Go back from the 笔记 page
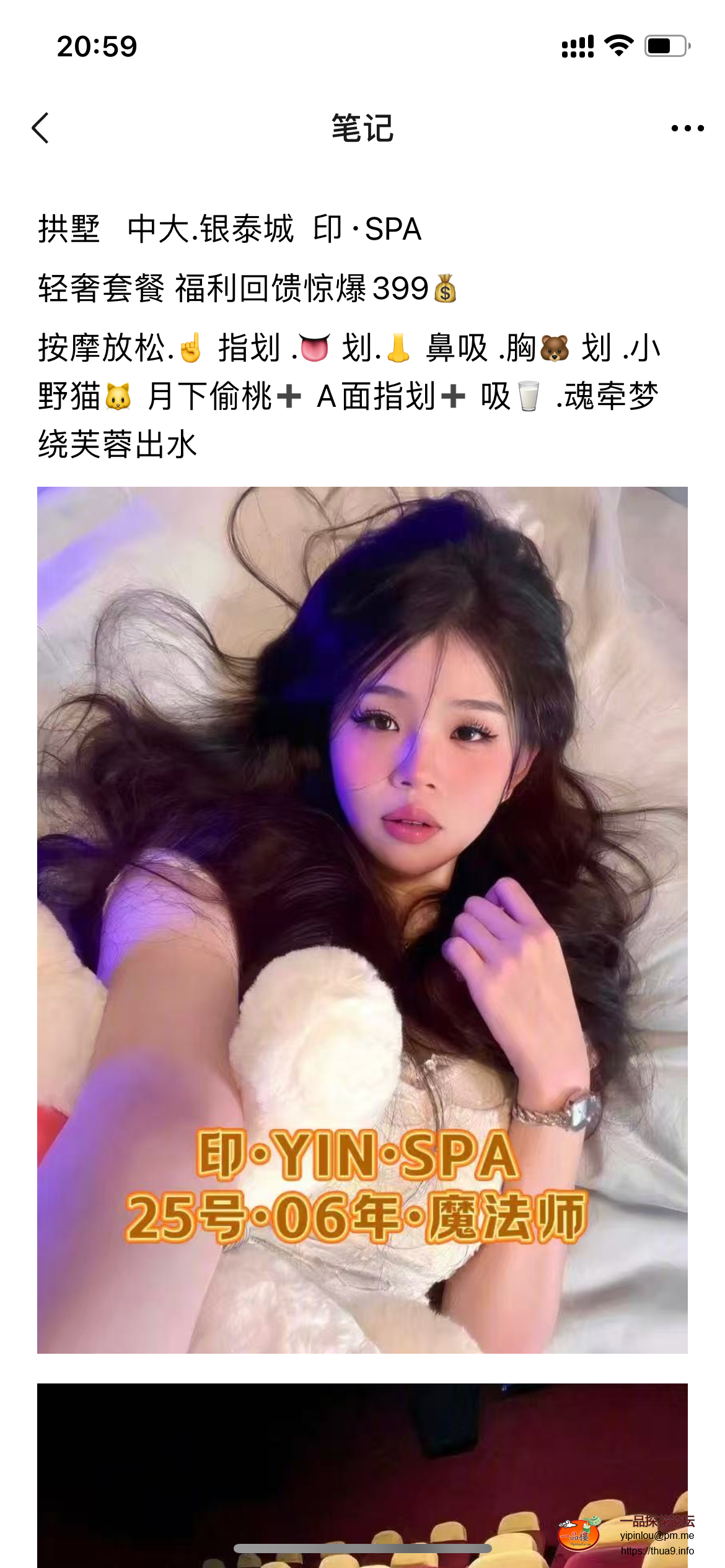This screenshot has height=1568, width=725. [x=41, y=128]
